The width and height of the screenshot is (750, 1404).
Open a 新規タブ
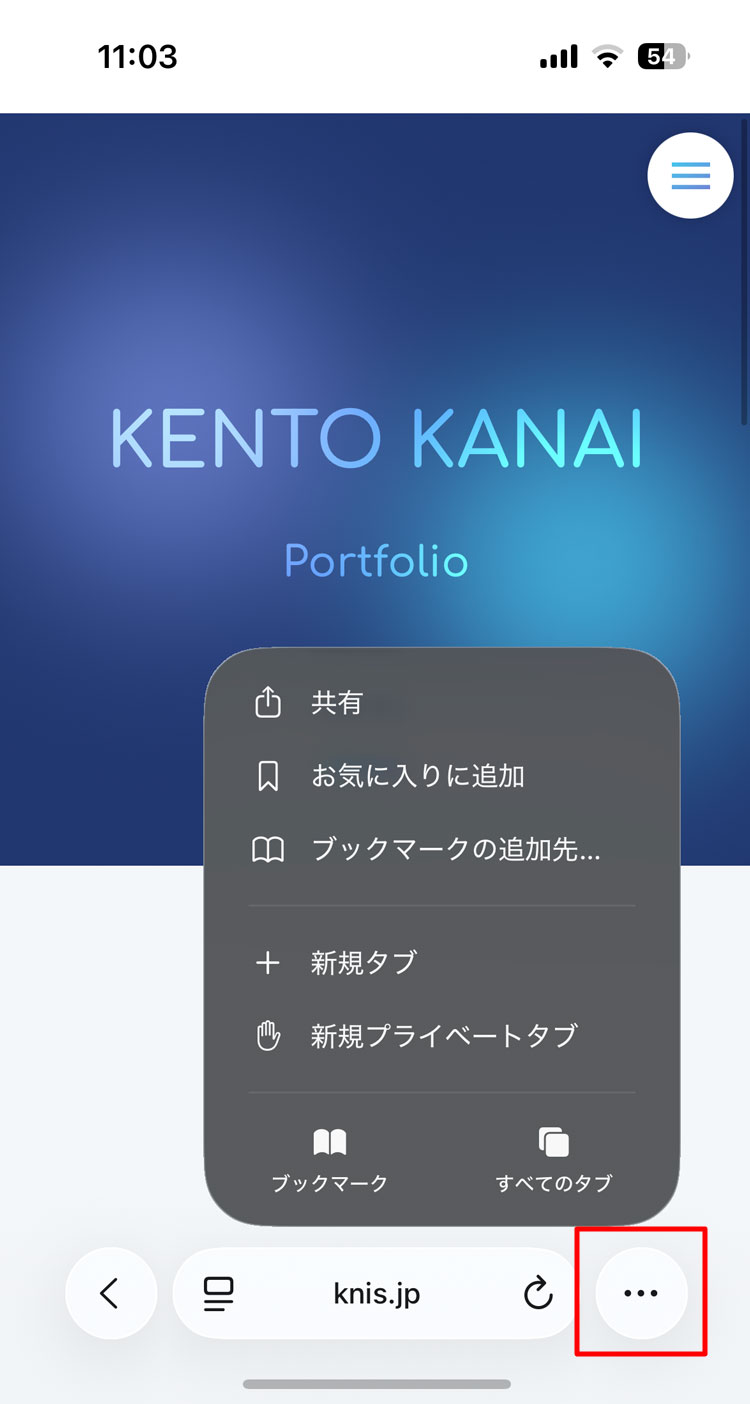click(x=363, y=963)
